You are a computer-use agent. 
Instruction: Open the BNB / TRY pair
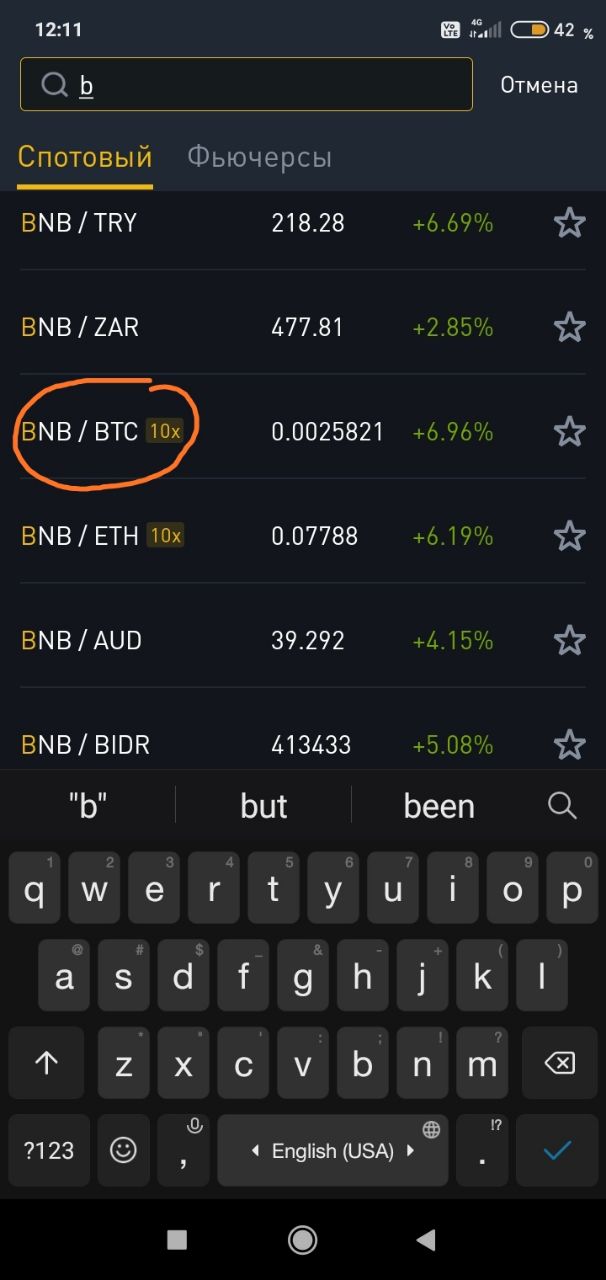303,222
